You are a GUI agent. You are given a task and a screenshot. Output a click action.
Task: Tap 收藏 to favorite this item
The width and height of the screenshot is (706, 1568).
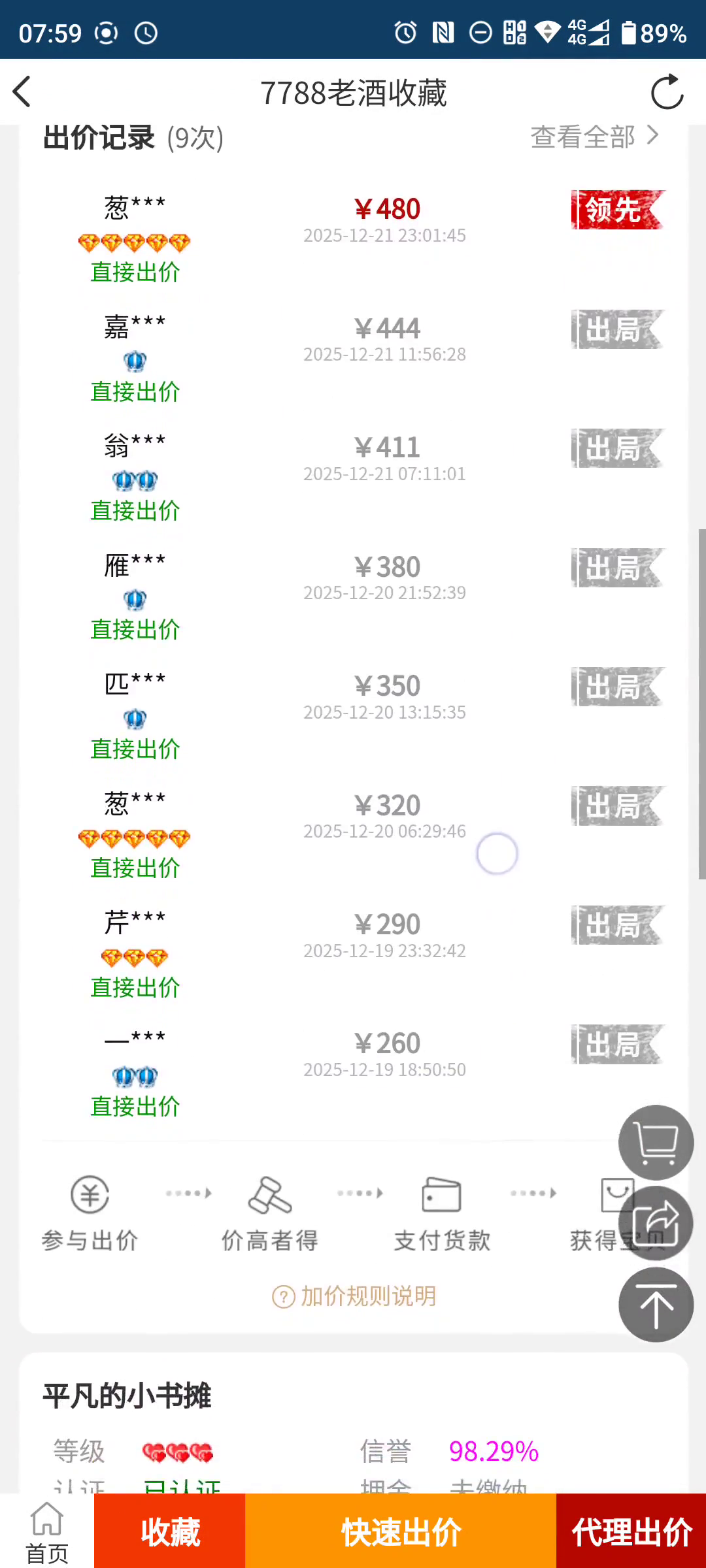(170, 1531)
